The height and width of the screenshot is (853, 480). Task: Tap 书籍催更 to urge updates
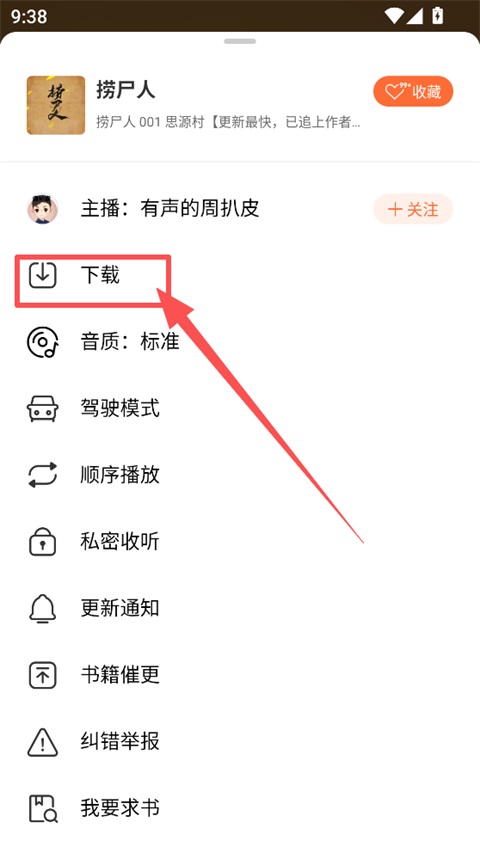pos(240,675)
